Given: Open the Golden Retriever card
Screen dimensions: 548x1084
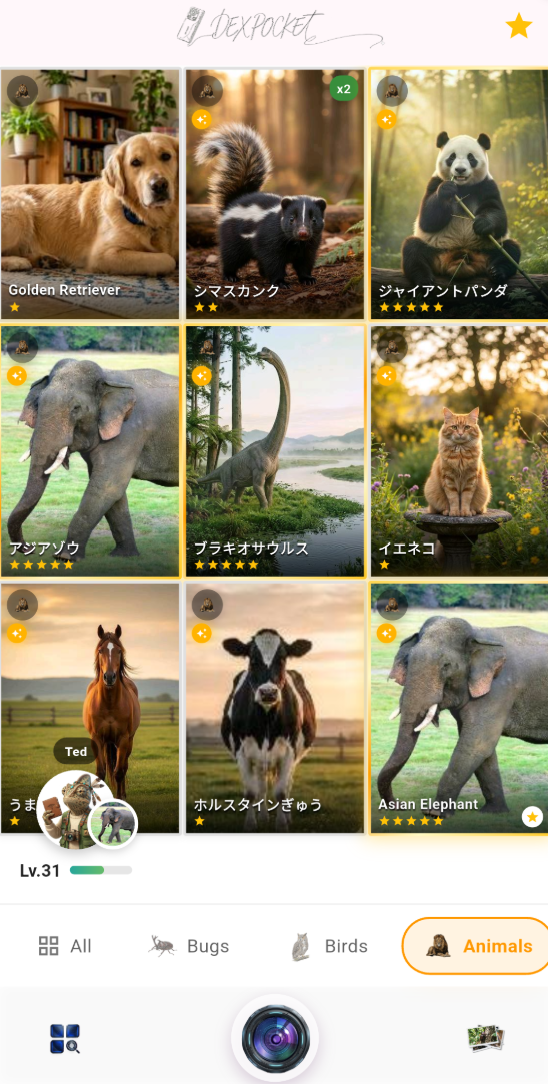Looking at the screenshot, I should [90, 194].
